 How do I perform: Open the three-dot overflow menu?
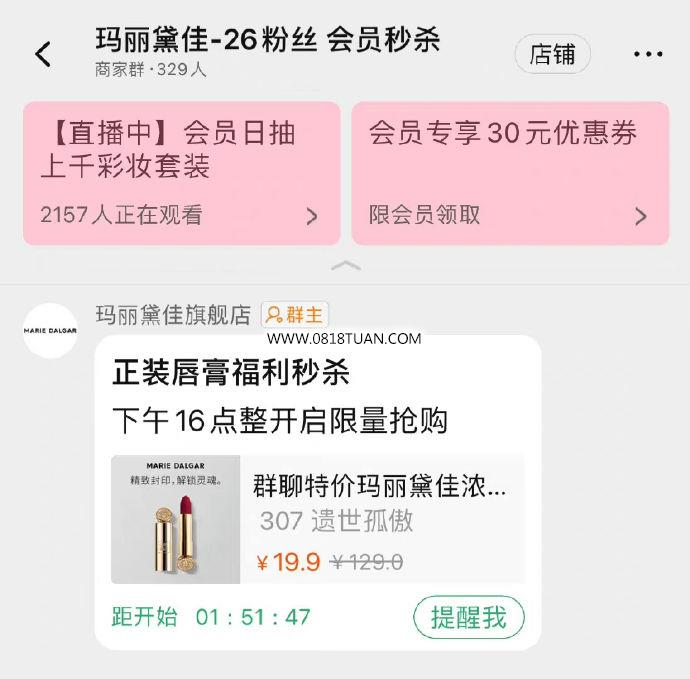click(647, 54)
